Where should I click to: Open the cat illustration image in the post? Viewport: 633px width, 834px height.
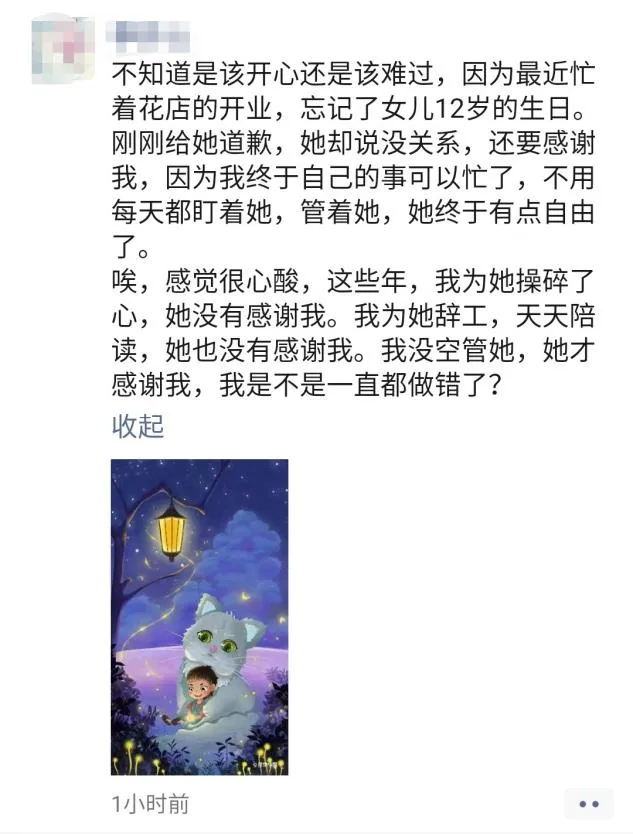199,616
